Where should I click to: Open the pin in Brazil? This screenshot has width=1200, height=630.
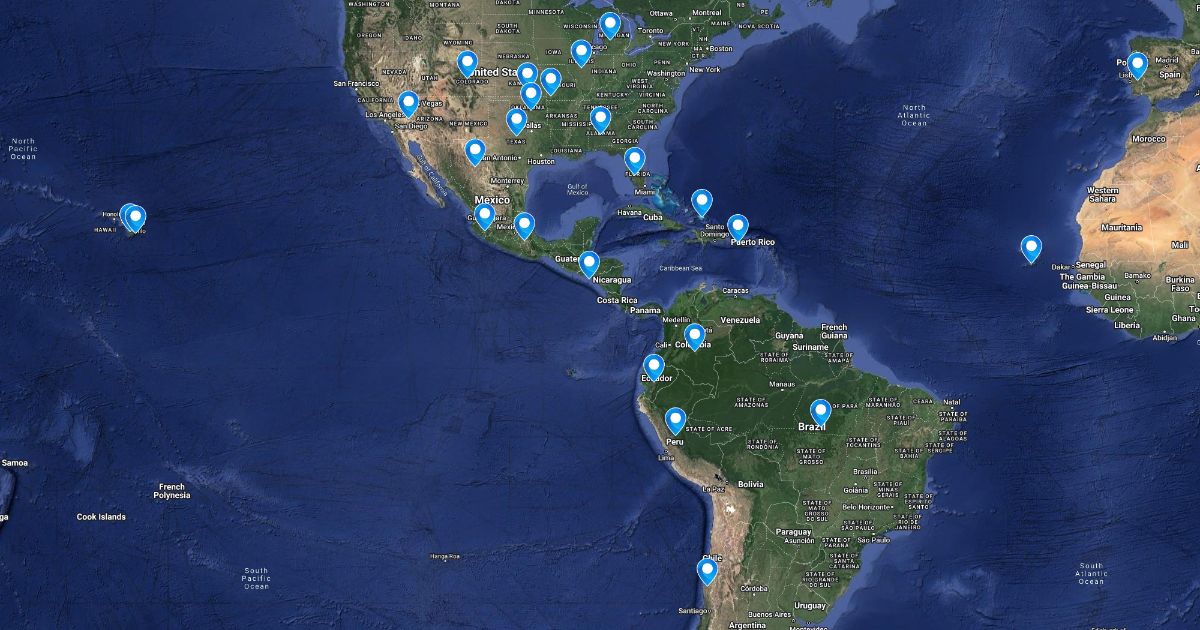[x=820, y=411]
